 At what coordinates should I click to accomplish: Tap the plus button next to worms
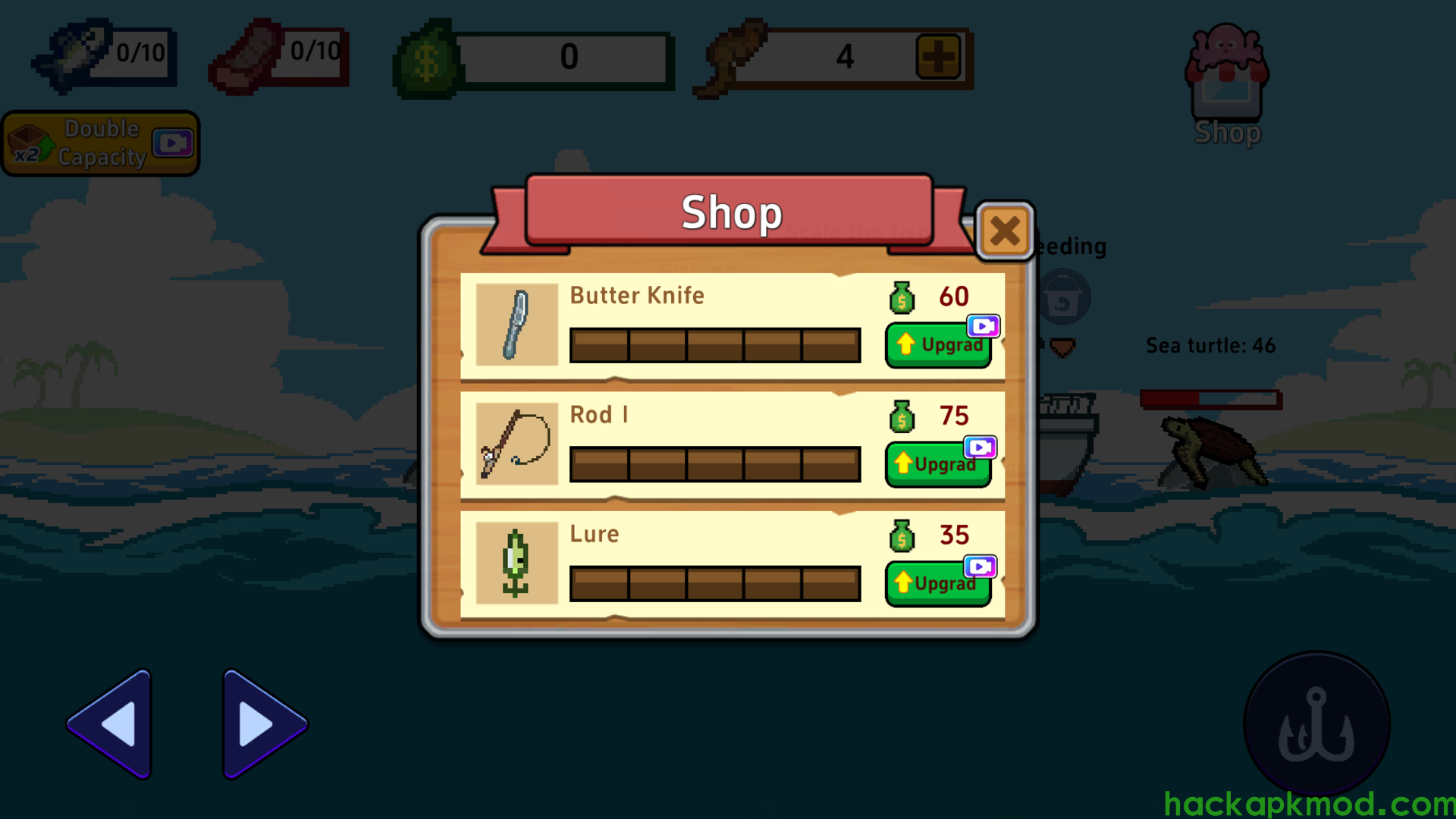938,57
